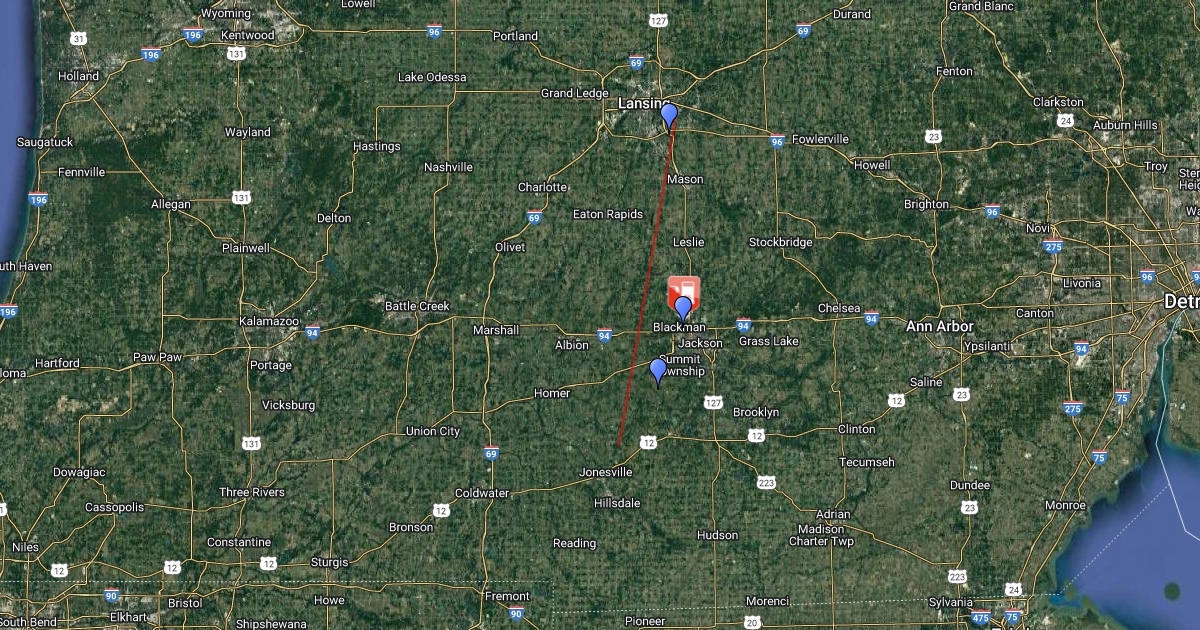Select the blue pin over Blackman
The width and height of the screenshot is (1200, 630).
pyautogui.click(x=683, y=308)
